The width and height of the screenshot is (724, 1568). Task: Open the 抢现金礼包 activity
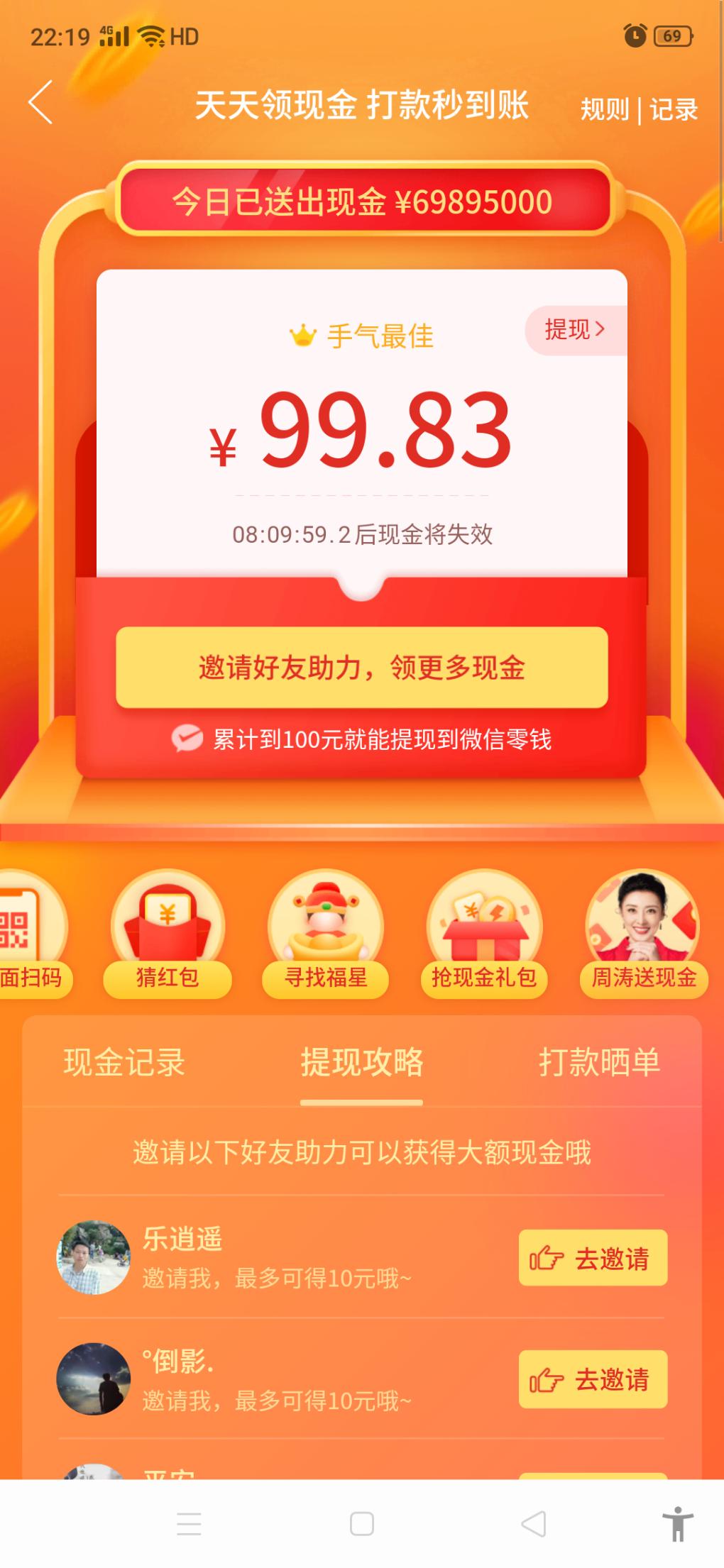(484, 933)
